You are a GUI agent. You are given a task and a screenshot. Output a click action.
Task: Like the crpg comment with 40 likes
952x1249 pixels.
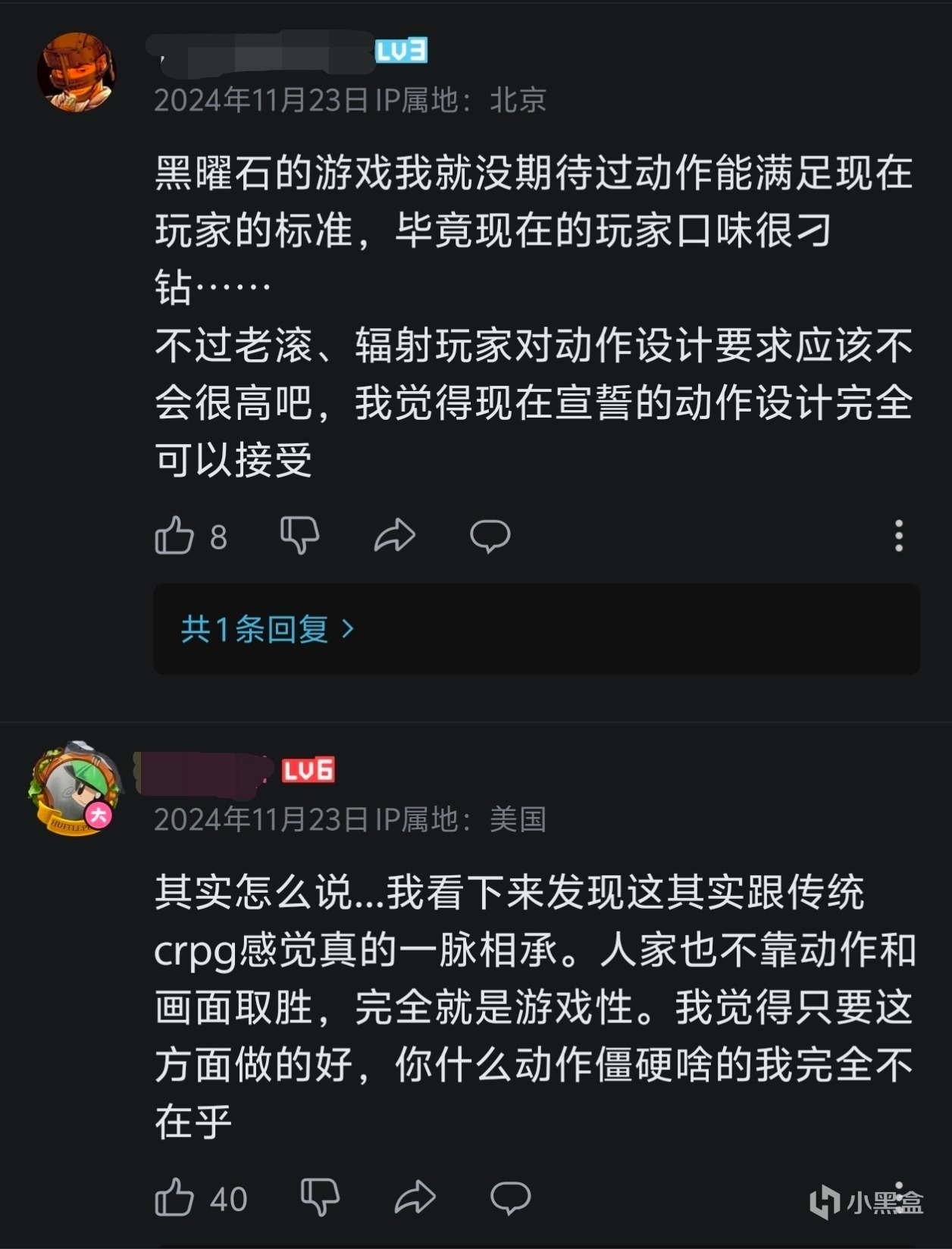pyautogui.click(x=174, y=1198)
